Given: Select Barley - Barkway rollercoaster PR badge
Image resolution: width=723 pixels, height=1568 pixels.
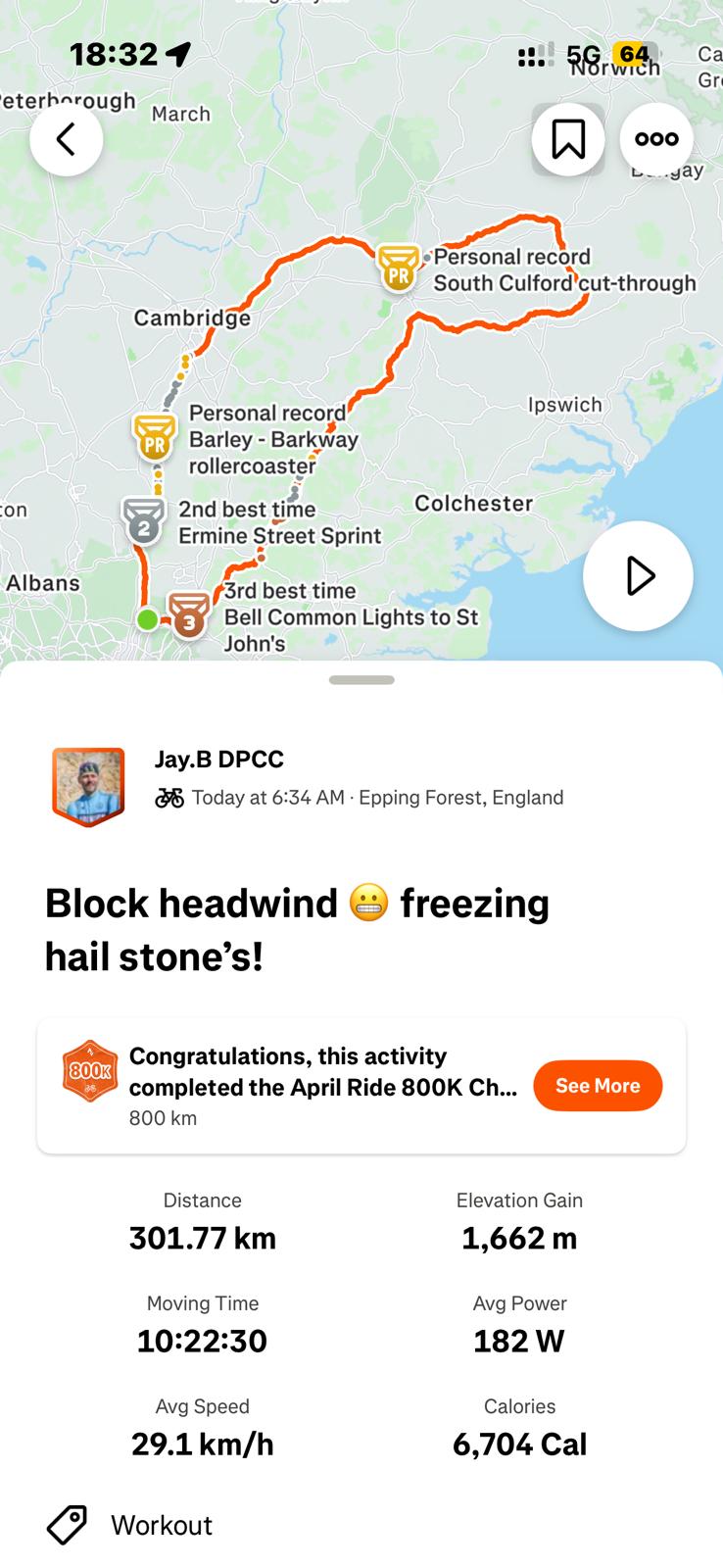Looking at the screenshot, I should pos(155,436).
